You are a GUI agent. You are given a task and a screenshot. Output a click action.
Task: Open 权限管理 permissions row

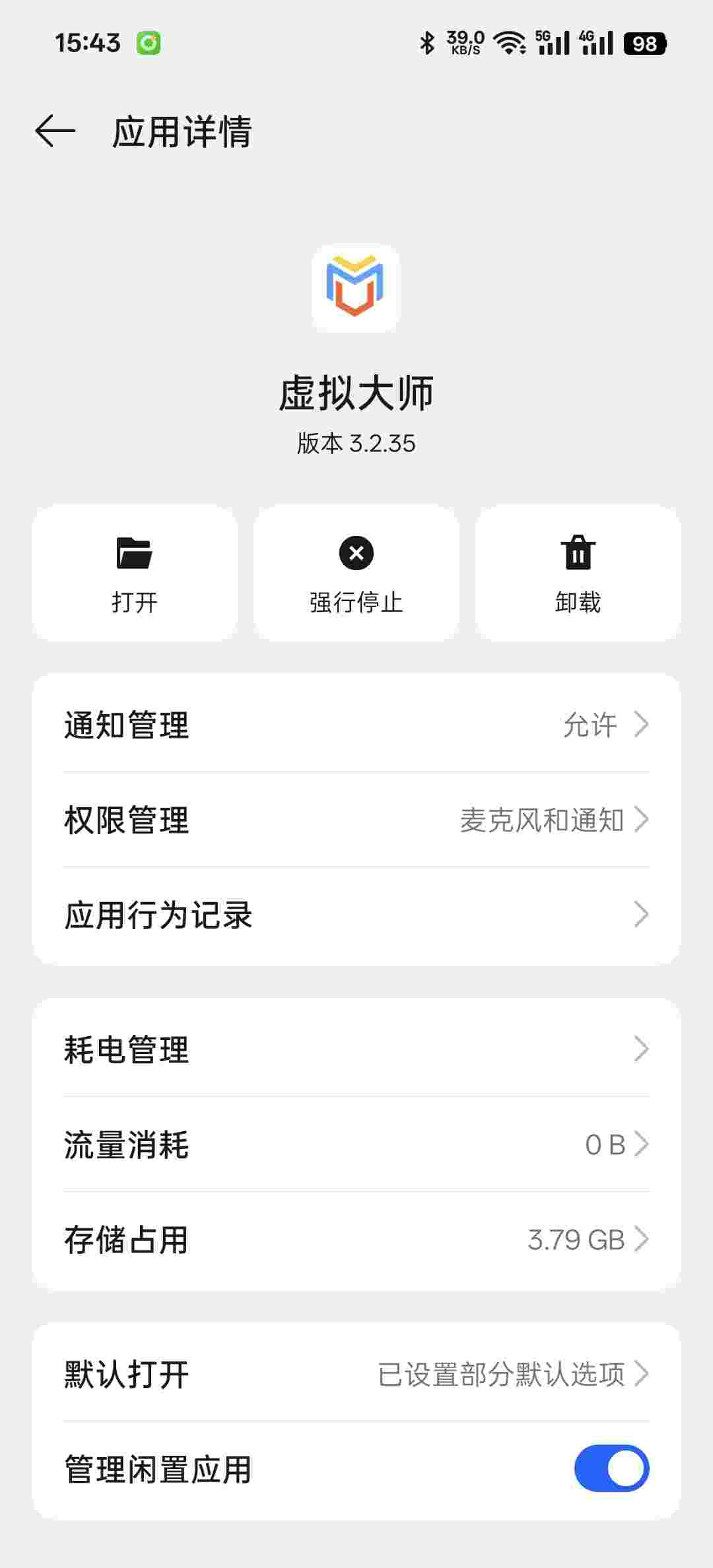pyautogui.click(x=356, y=820)
